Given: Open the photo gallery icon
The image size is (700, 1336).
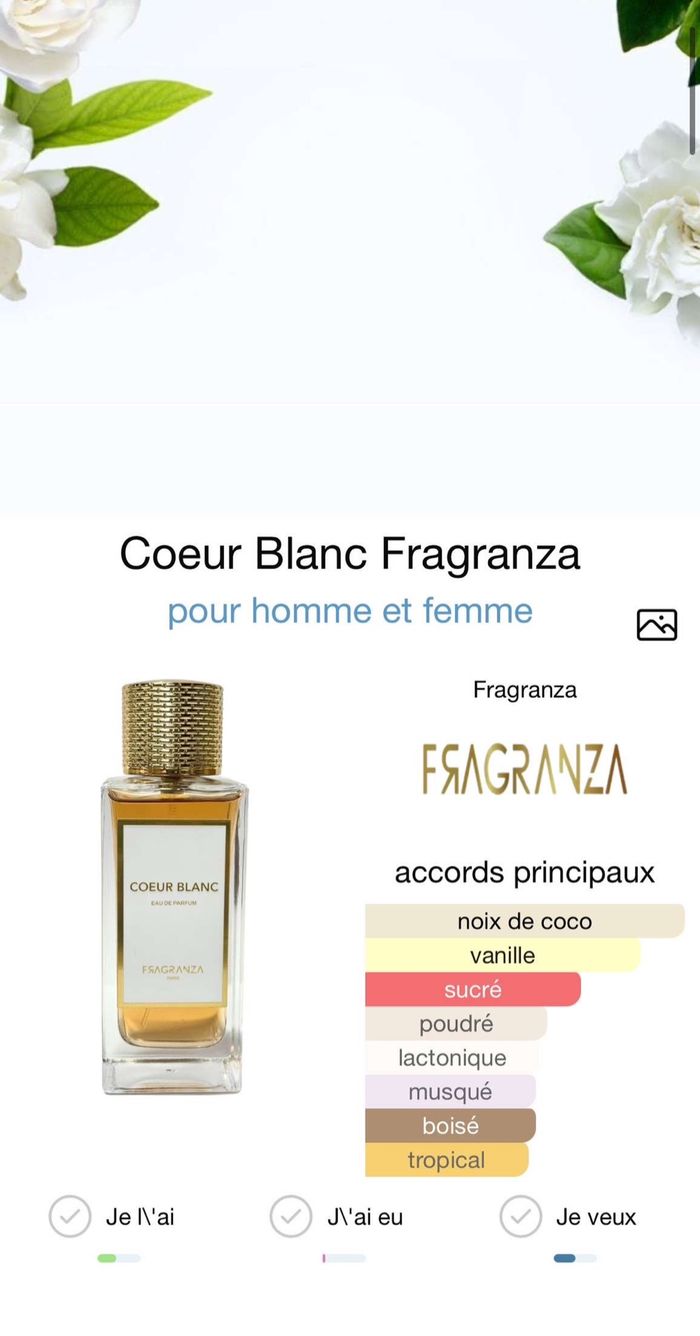Looking at the screenshot, I should pos(656,625).
